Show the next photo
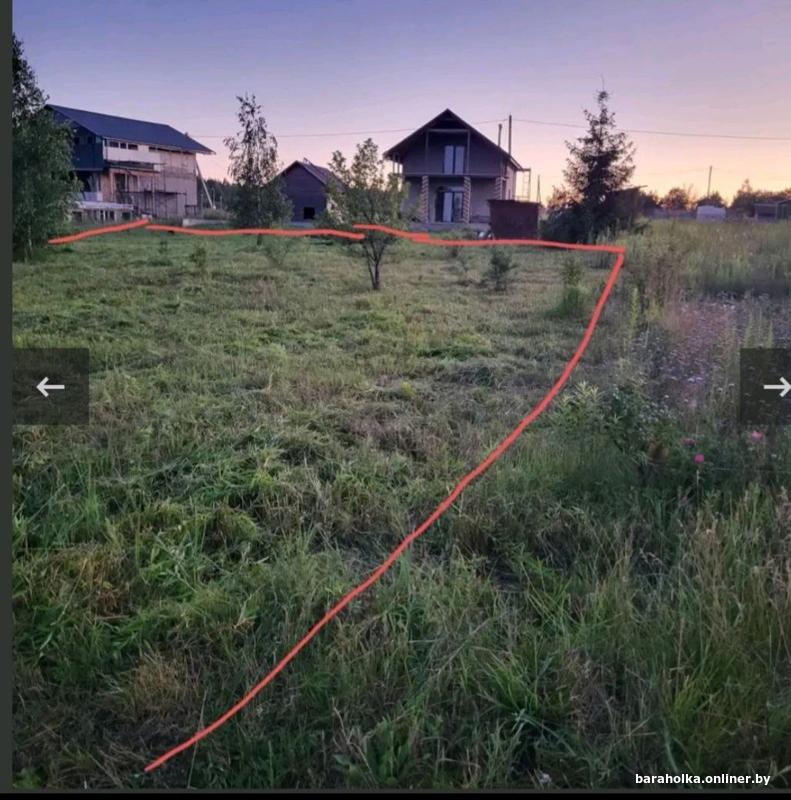Viewport: 791px width, 800px height. click(x=768, y=387)
